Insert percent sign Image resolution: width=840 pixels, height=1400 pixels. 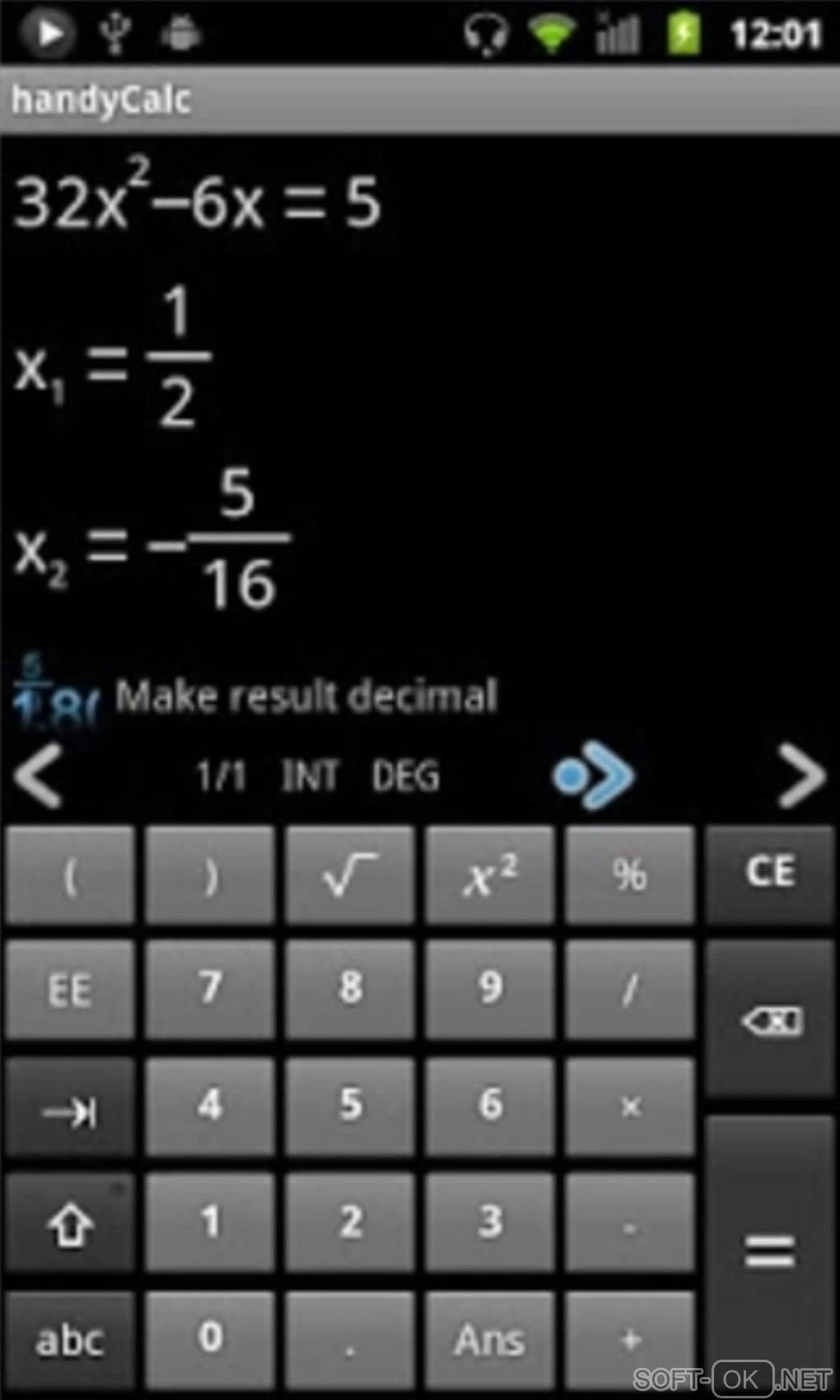tap(630, 875)
